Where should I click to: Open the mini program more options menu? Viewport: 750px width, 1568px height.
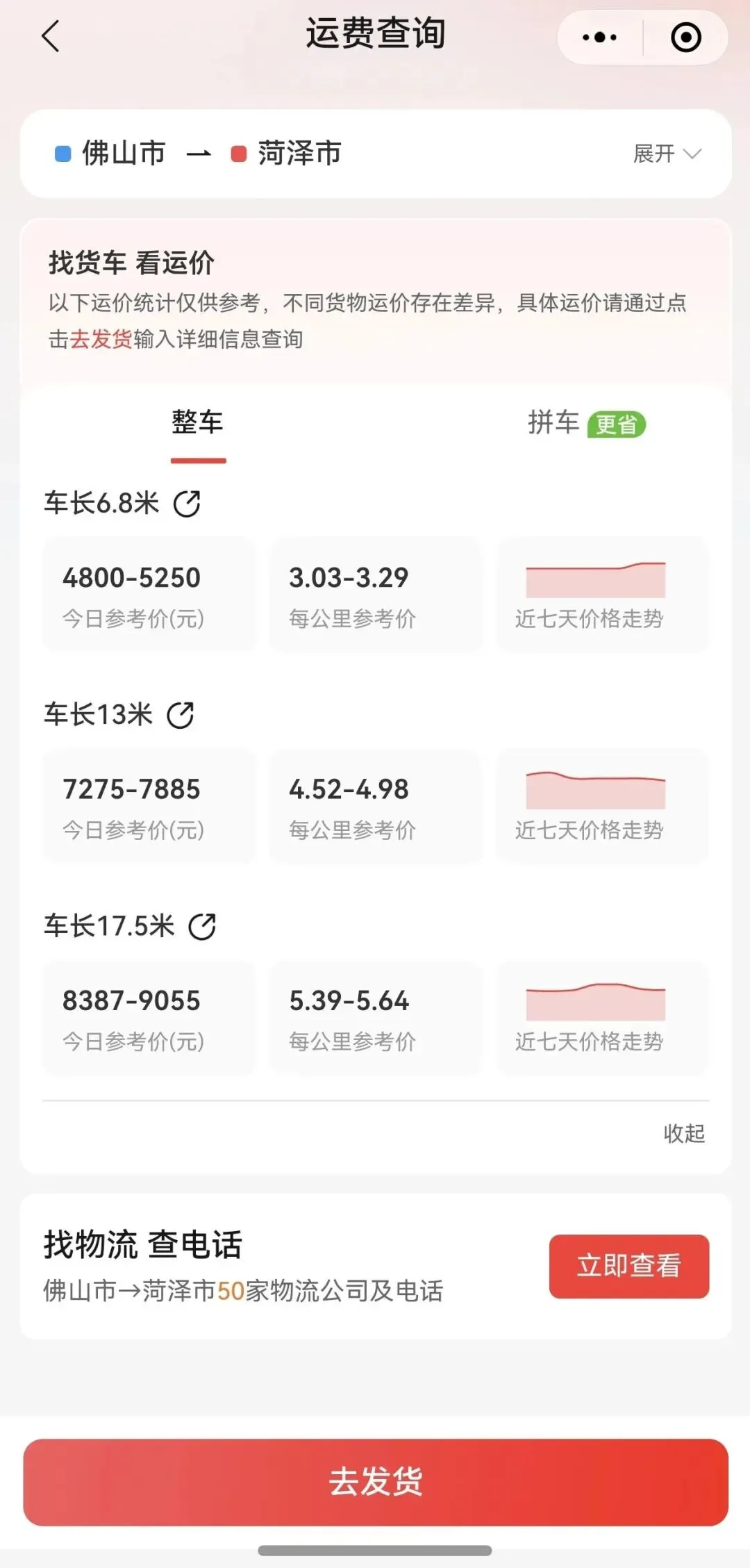coord(599,38)
